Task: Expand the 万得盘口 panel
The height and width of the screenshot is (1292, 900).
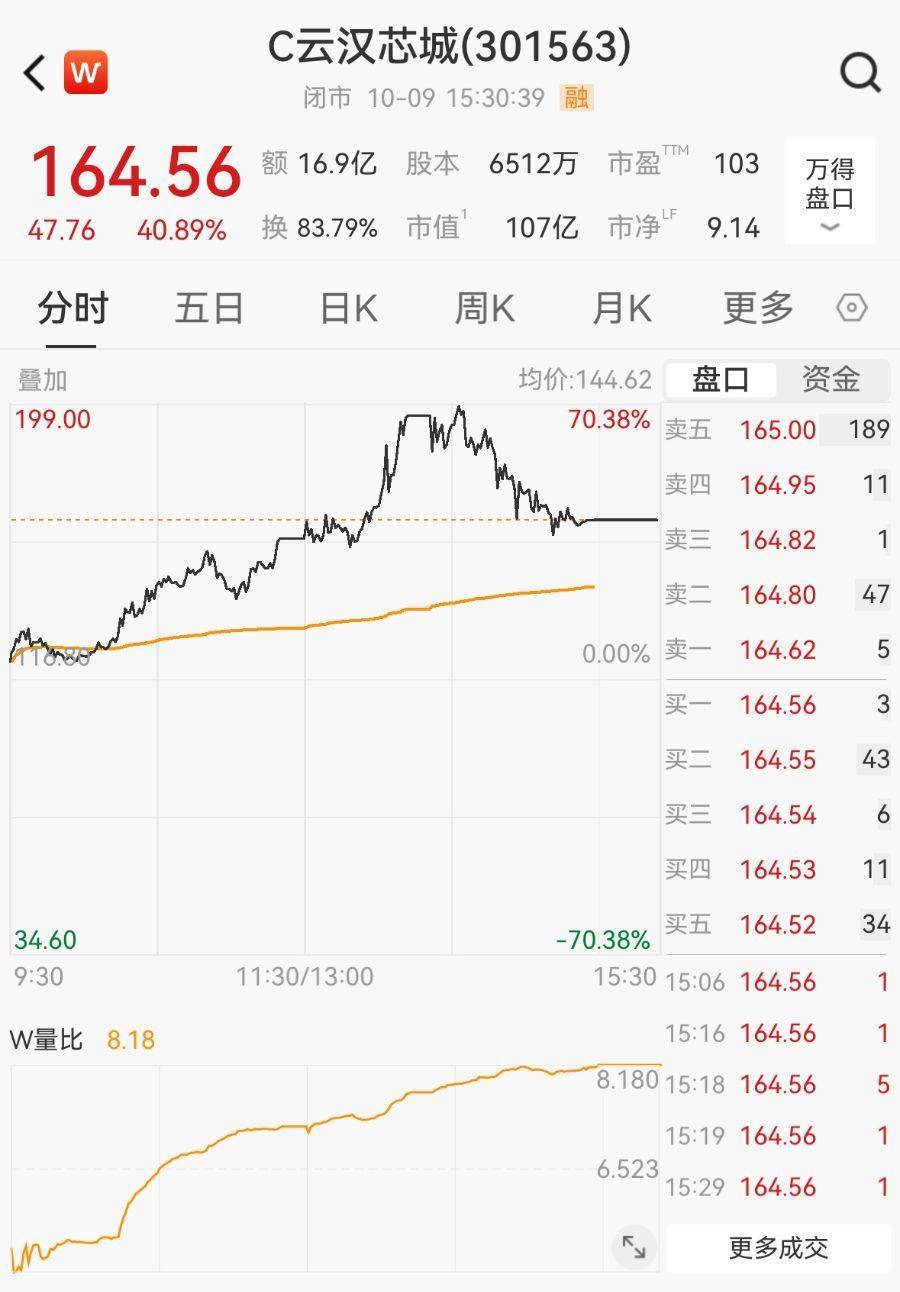Action: [829, 192]
